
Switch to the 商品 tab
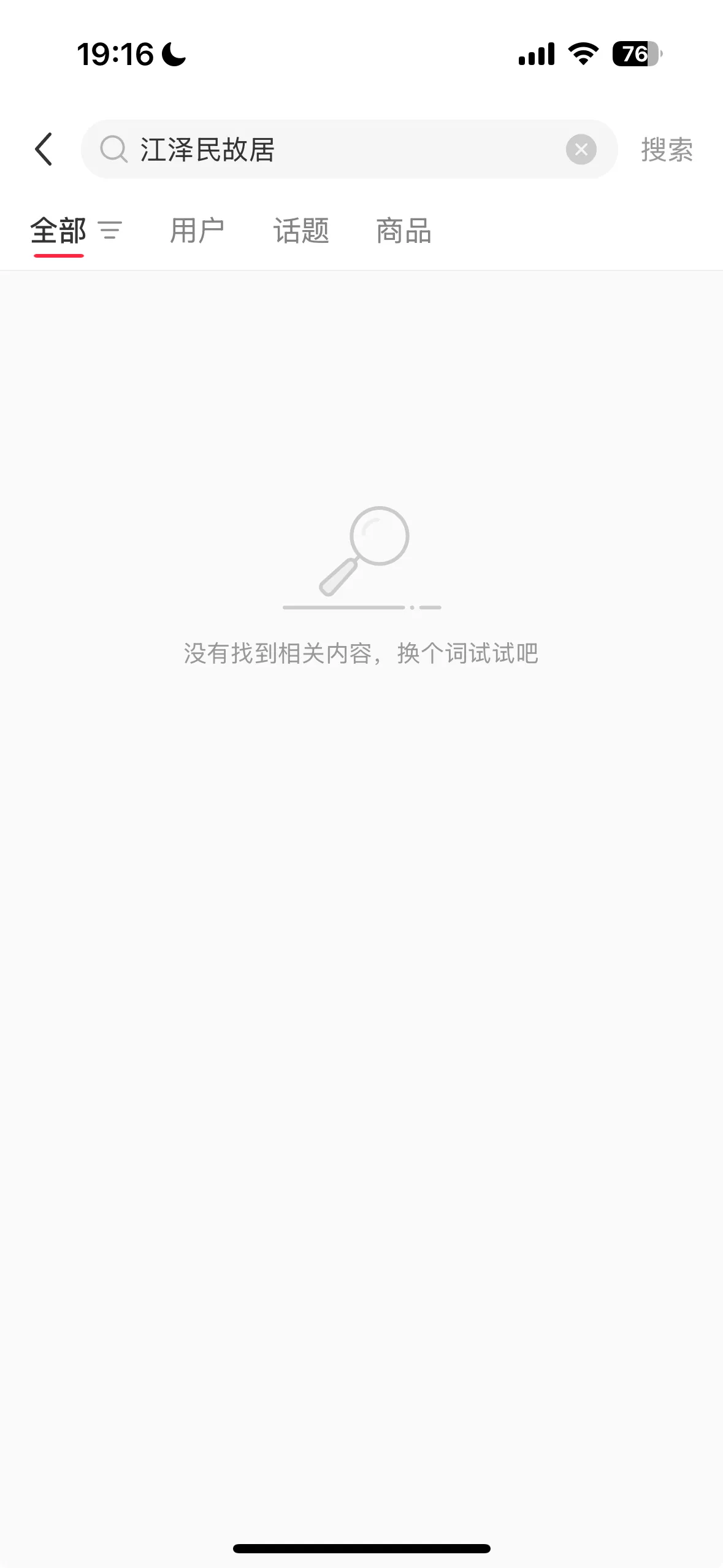point(404,231)
